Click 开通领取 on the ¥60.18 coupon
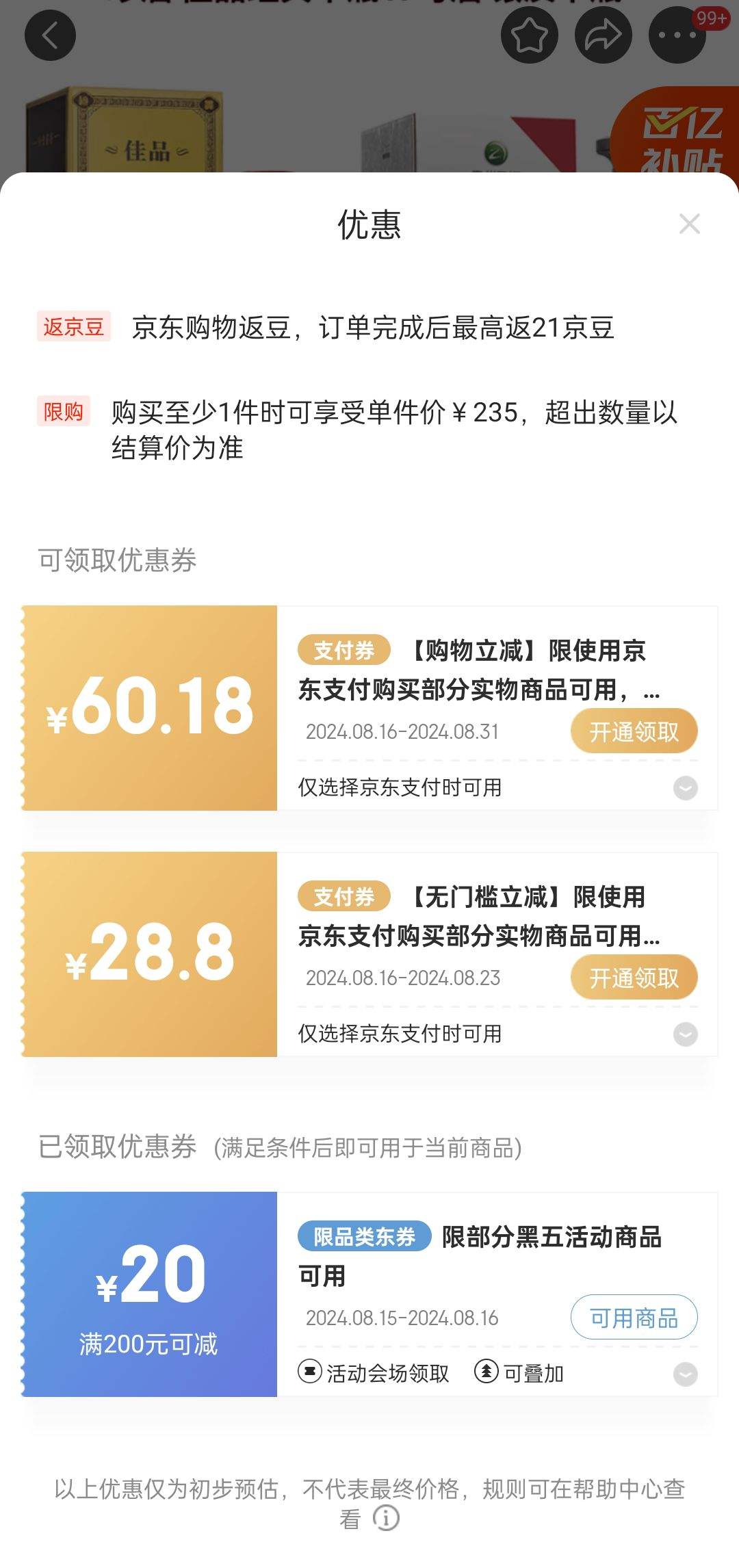 click(634, 731)
